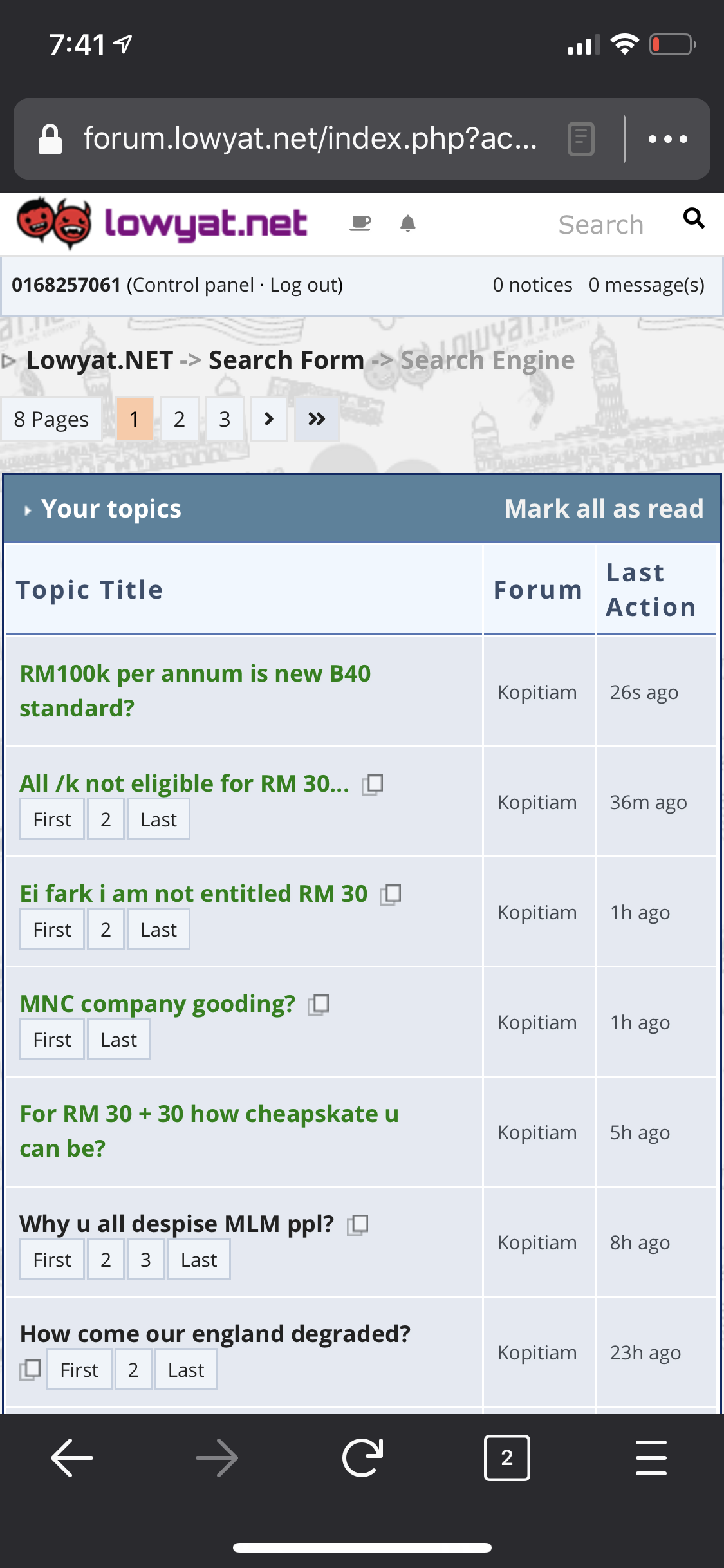
Task: Open the coffee cup icon in header
Action: [x=360, y=223]
